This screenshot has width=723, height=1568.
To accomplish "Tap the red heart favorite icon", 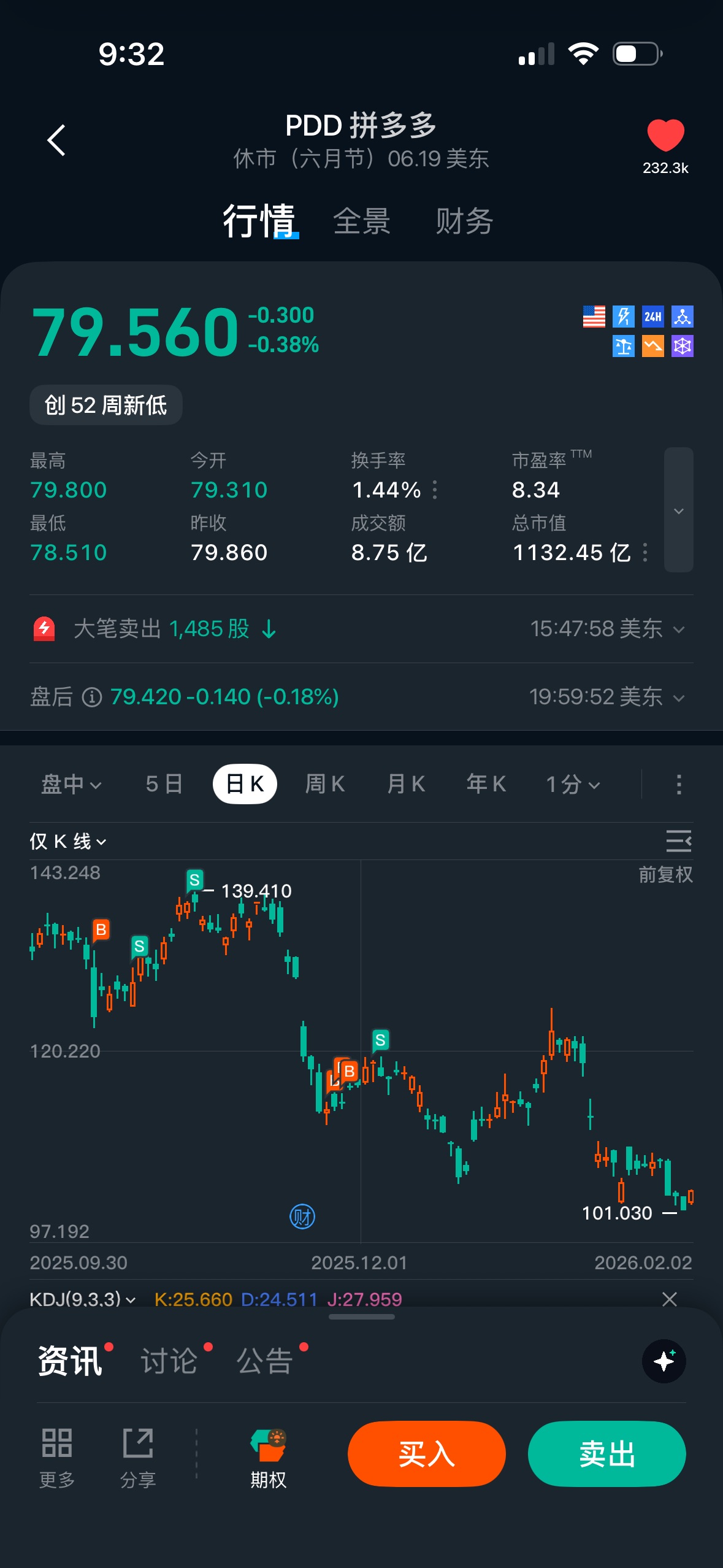I will (x=665, y=135).
